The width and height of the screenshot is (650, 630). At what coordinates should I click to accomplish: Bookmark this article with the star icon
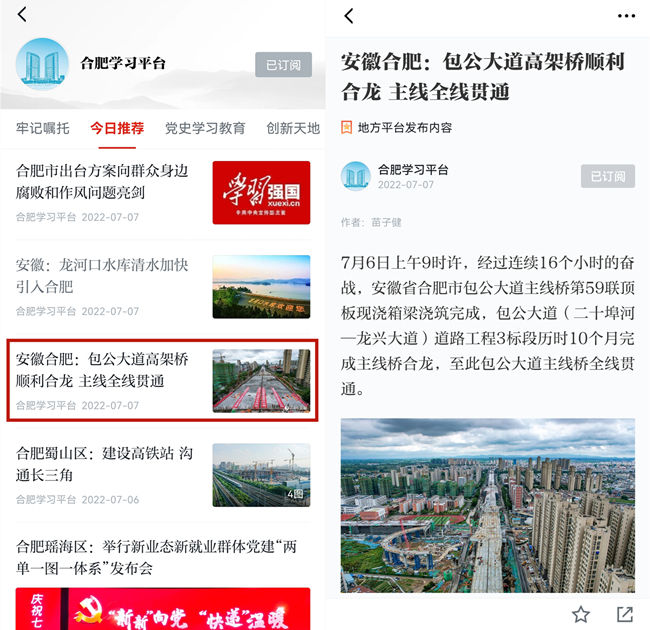click(x=581, y=614)
